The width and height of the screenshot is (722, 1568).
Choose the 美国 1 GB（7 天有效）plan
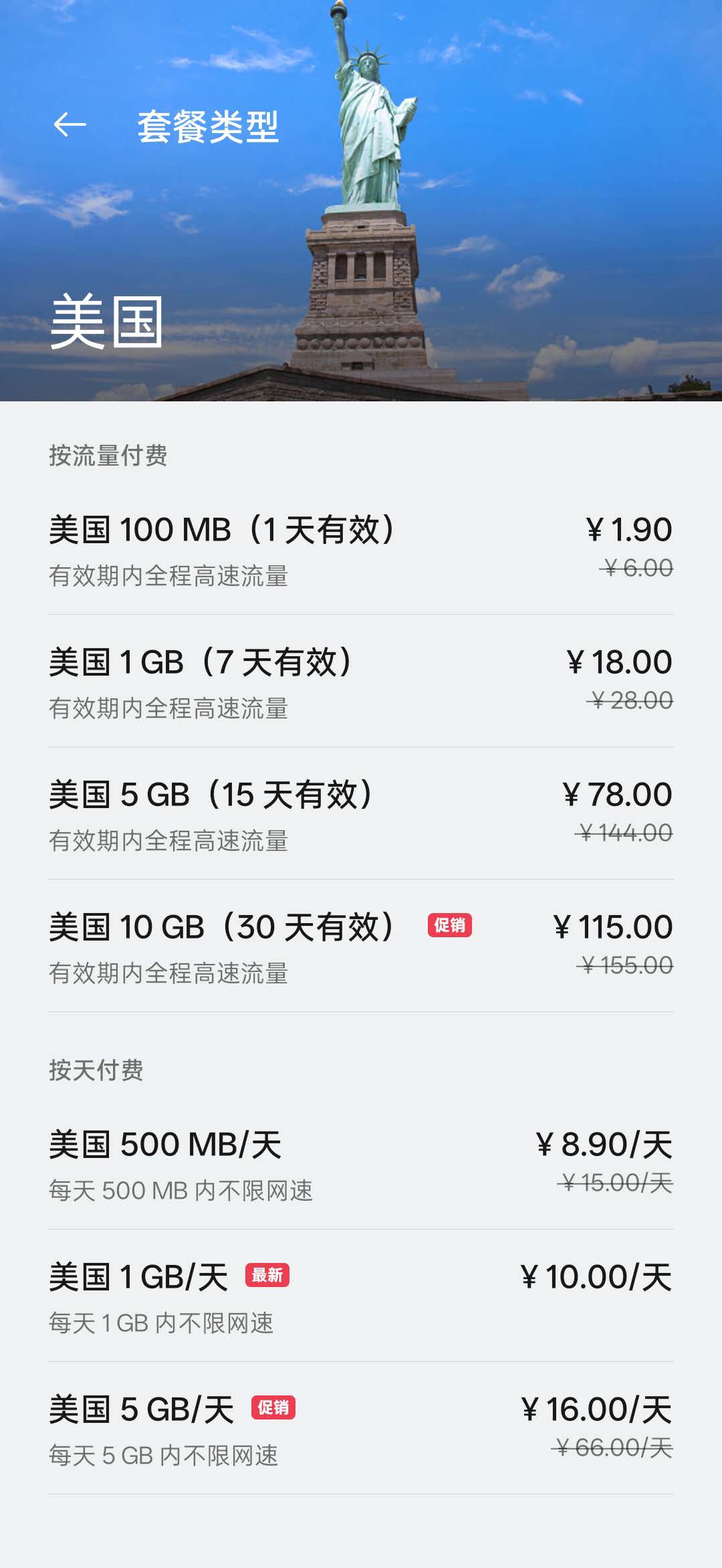361,681
